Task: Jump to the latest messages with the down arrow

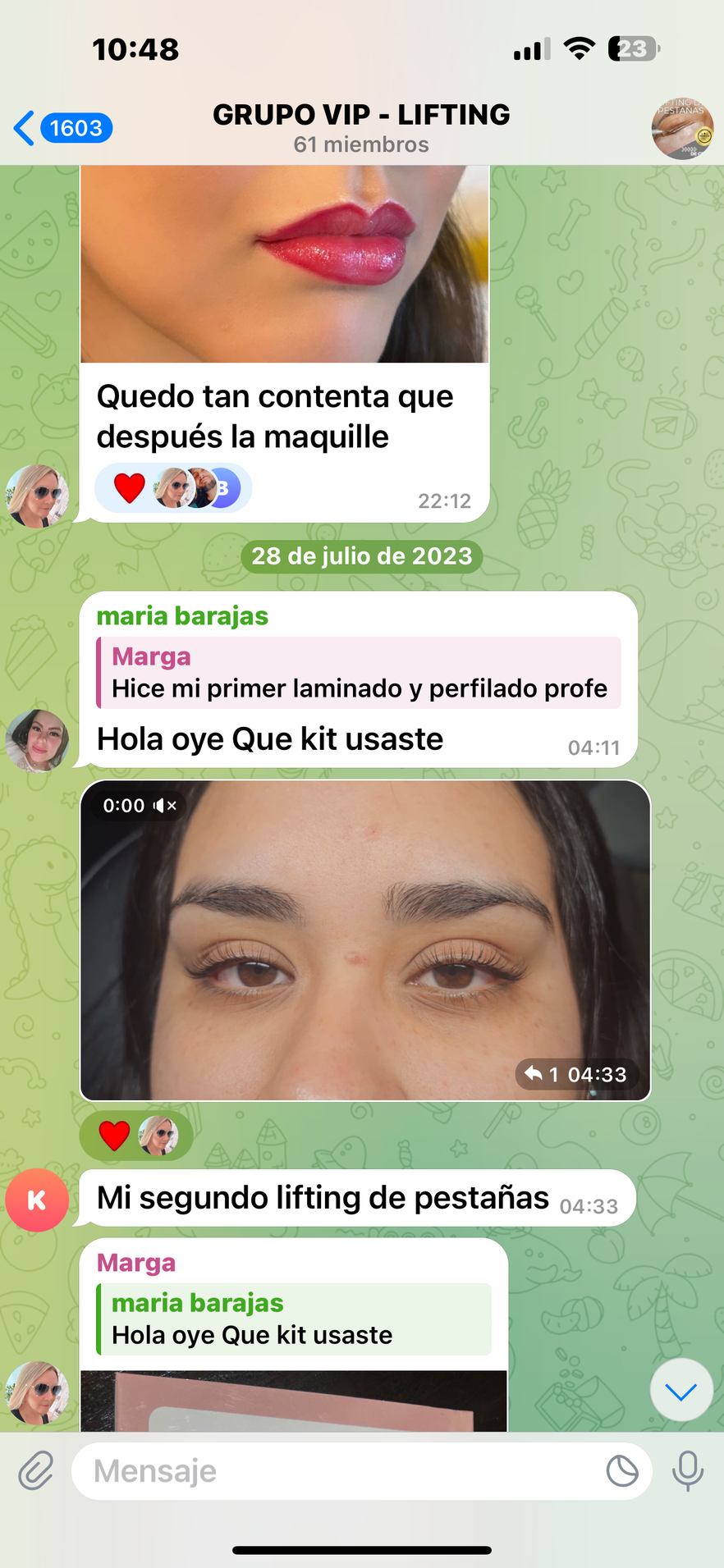Action: pos(680,1390)
